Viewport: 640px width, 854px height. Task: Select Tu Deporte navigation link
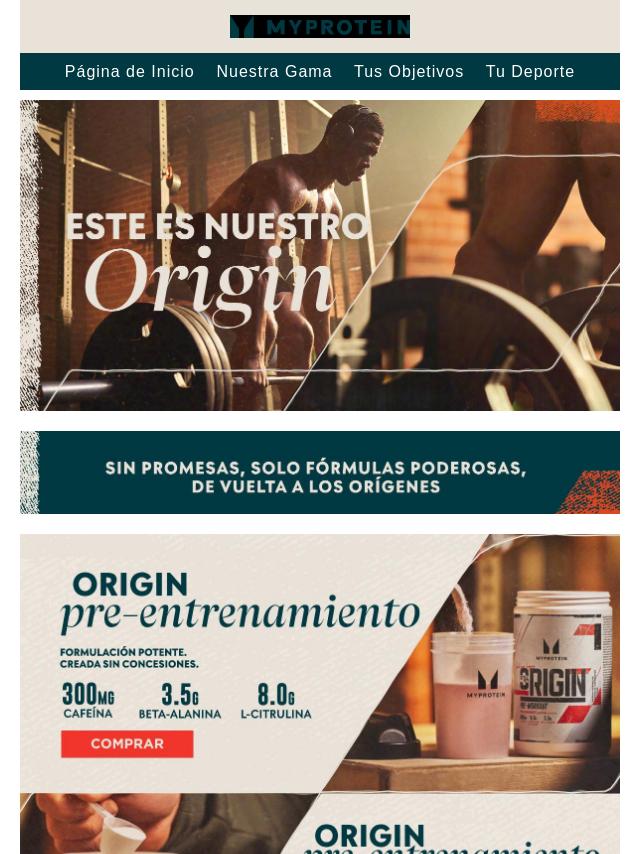pyautogui.click(x=530, y=72)
